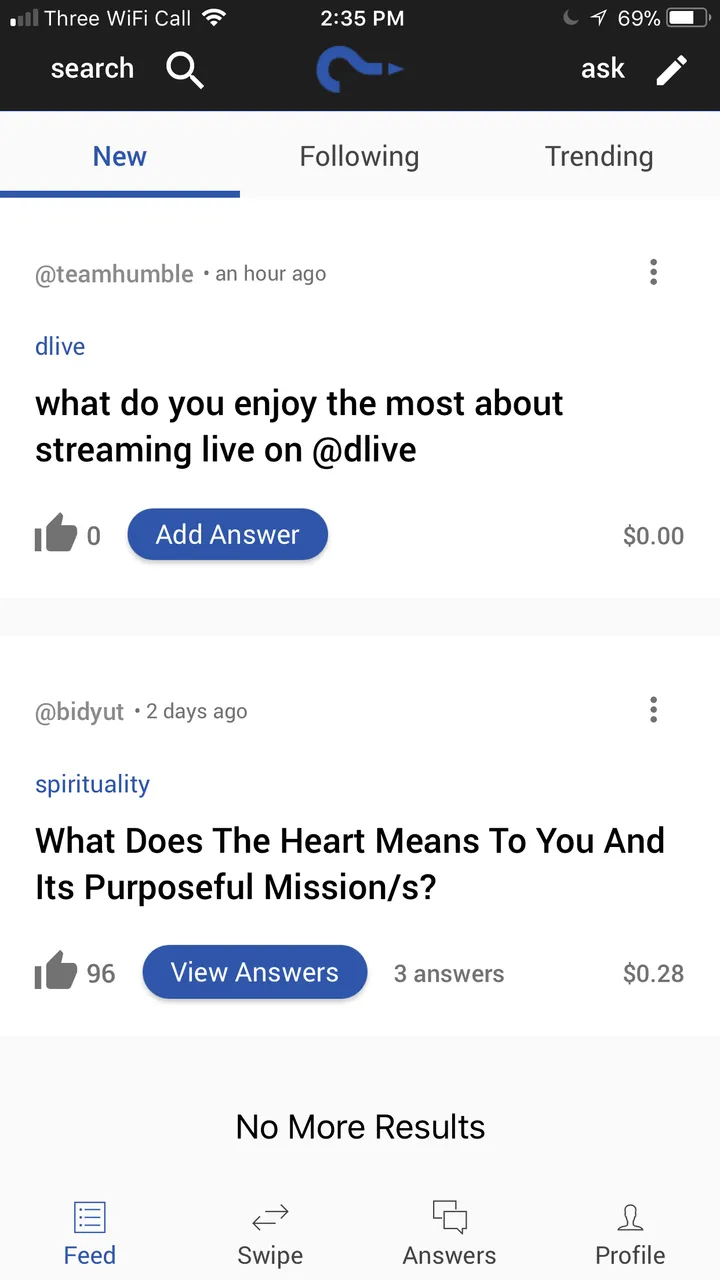This screenshot has width=720, height=1280.
Task: Like @teamhumble's dlive streaming question
Action: click(x=56, y=534)
